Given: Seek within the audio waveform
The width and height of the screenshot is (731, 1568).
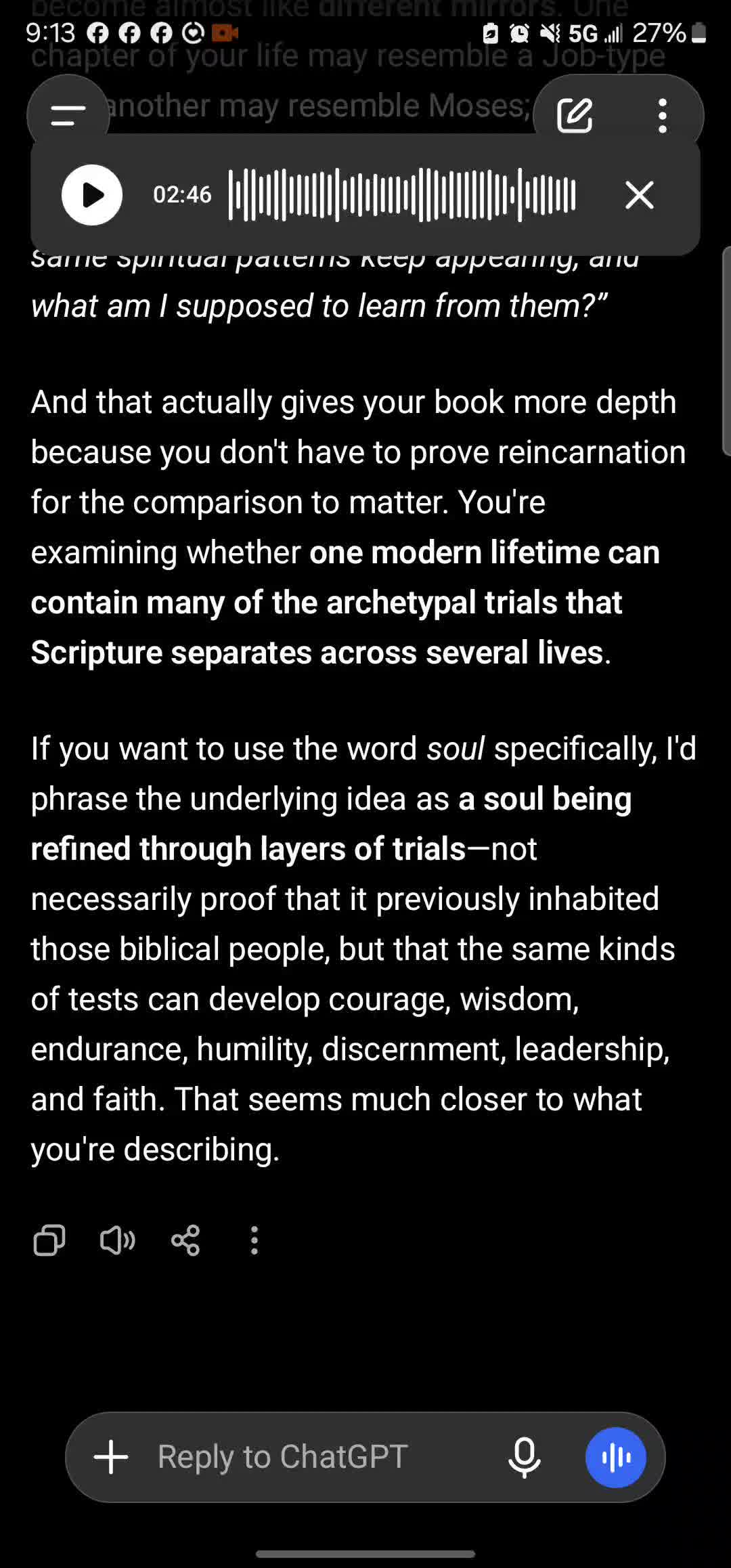Looking at the screenshot, I should 403,195.
